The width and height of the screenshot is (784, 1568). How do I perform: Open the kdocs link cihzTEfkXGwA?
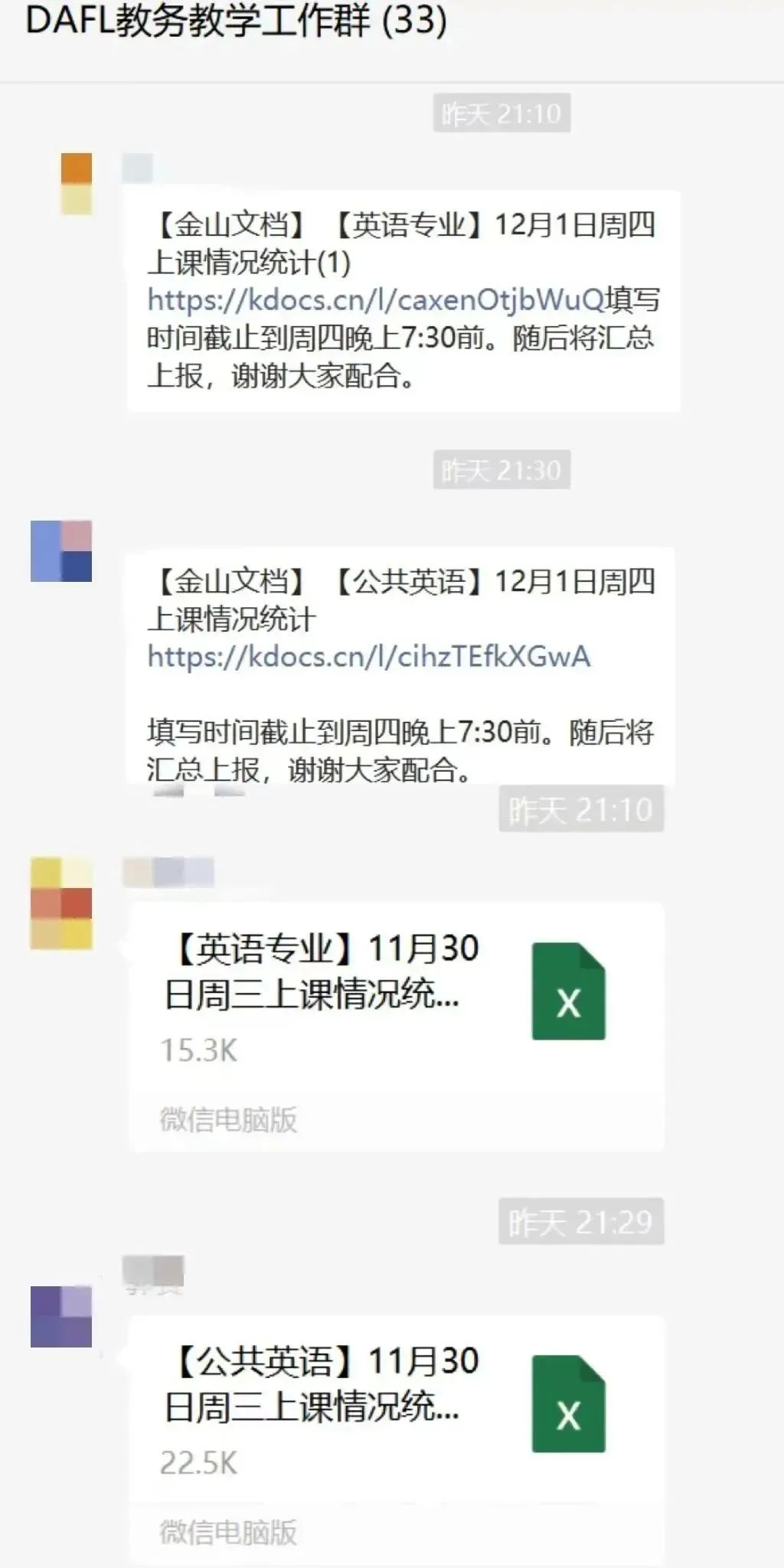(369, 656)
